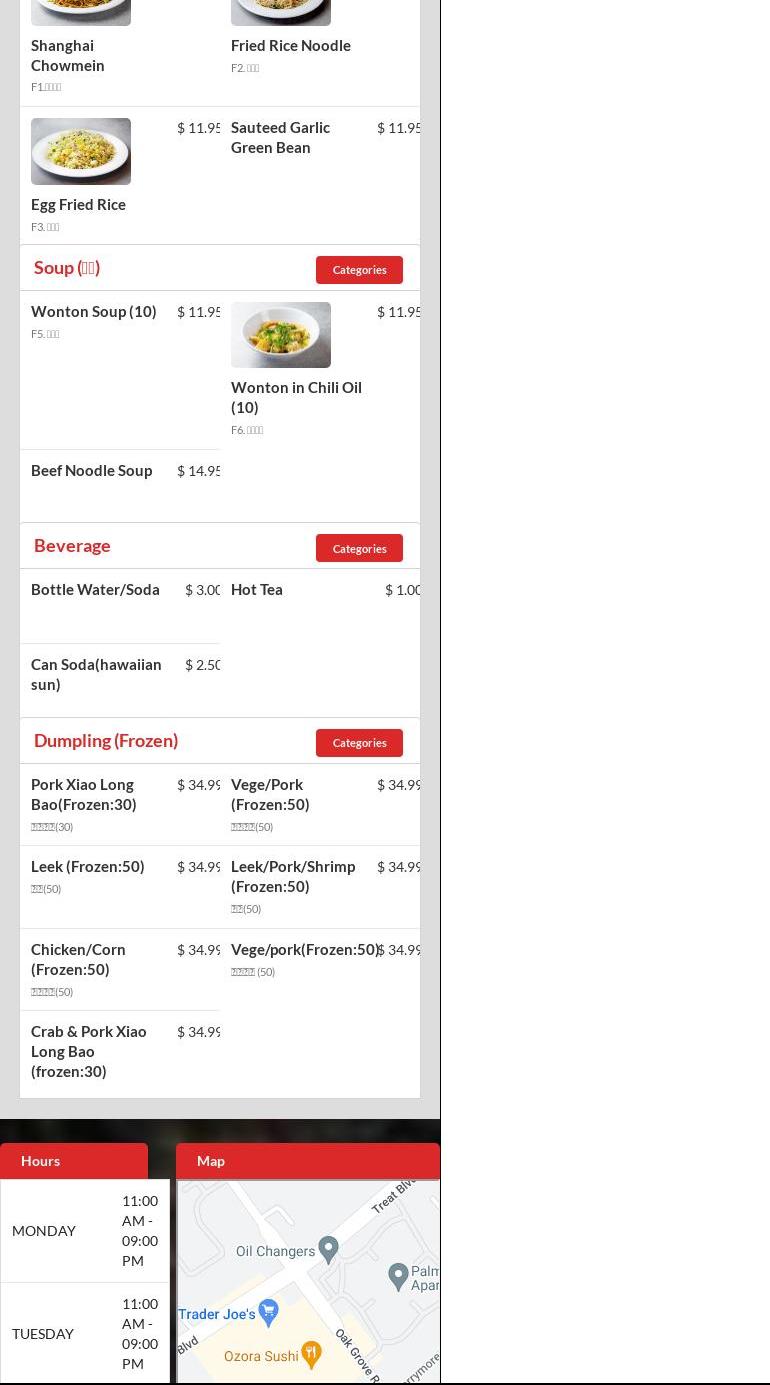Select Hot Tea beverage
The image size is (770, 1385).
click(x=257, y=590)
